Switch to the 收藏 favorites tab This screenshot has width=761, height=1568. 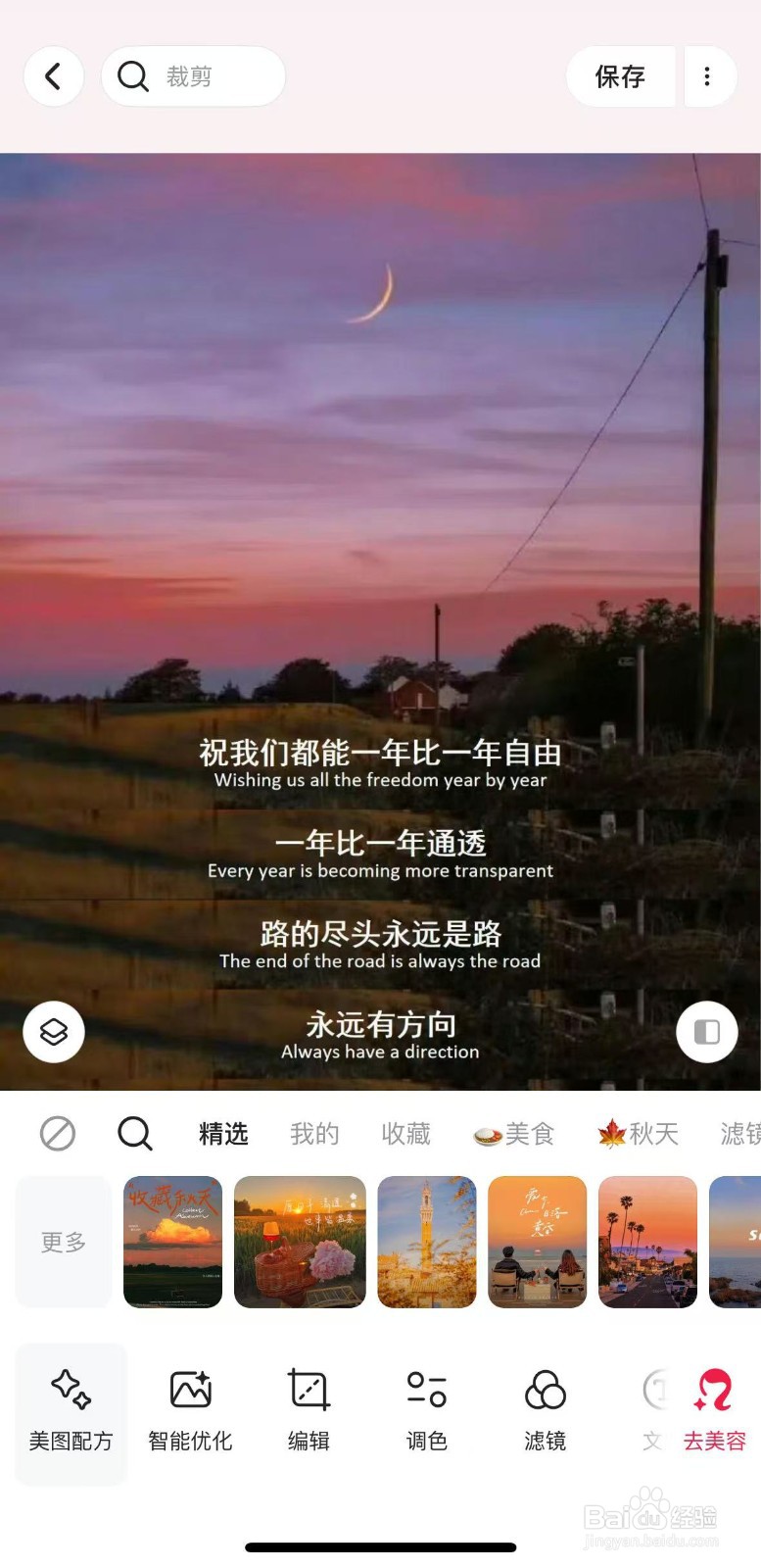coord(406,1133)
